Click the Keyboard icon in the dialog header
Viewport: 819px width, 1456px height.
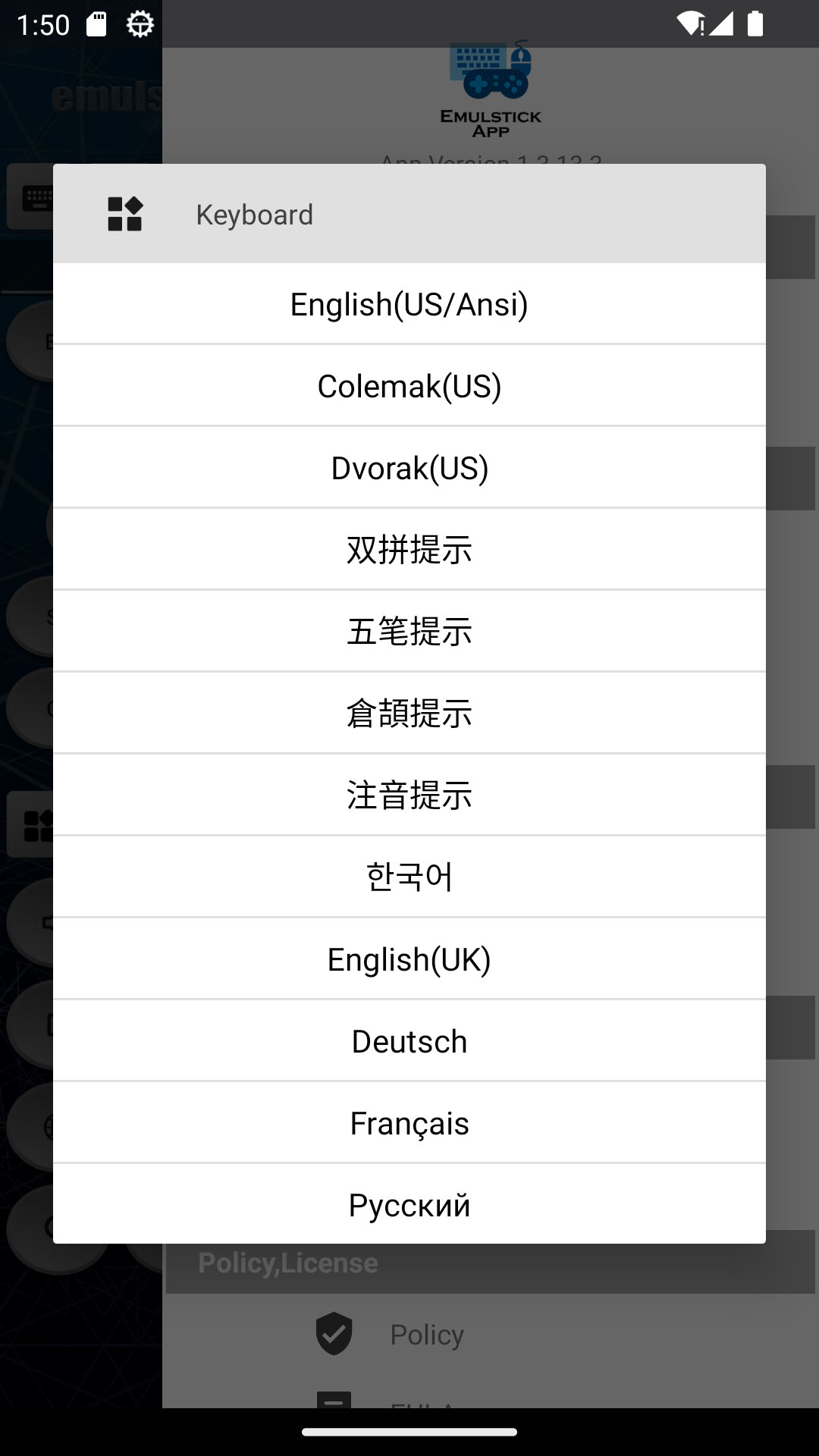124,214
